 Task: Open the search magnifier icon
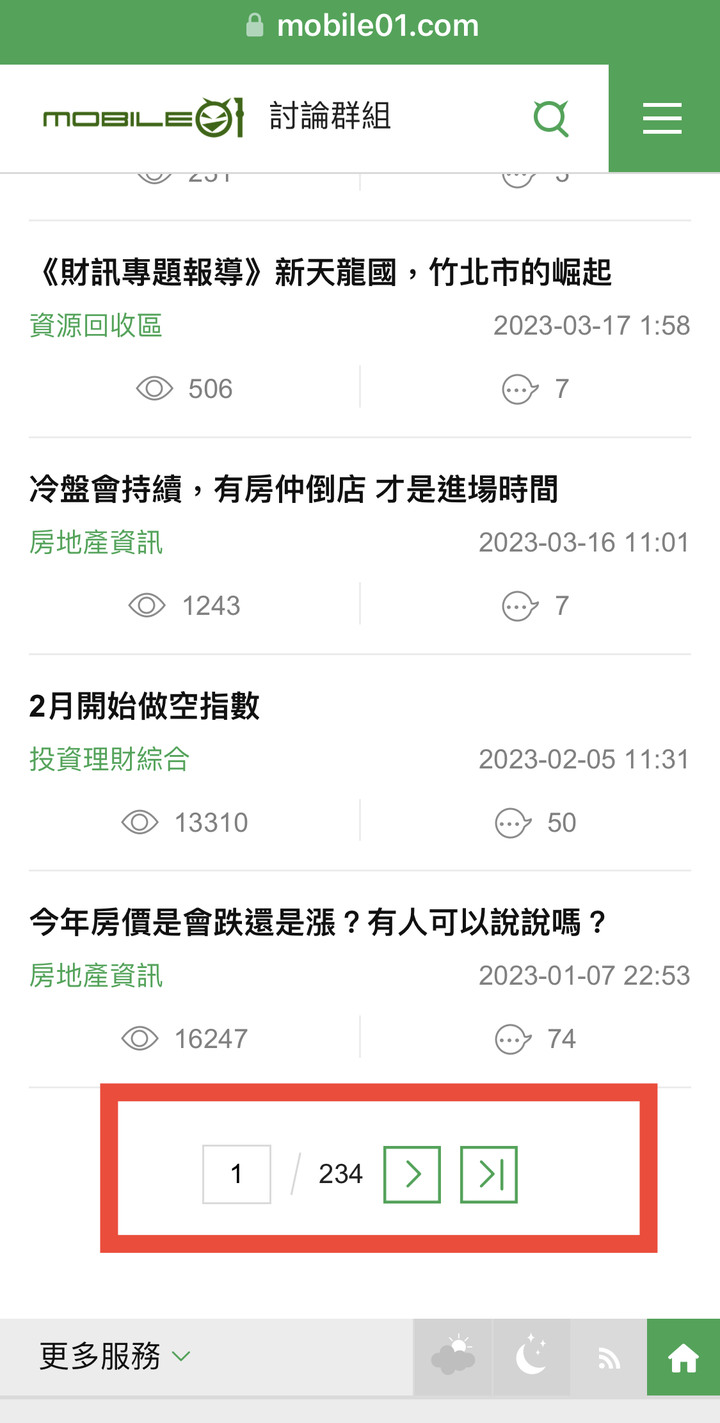click(x=551, y=118)
